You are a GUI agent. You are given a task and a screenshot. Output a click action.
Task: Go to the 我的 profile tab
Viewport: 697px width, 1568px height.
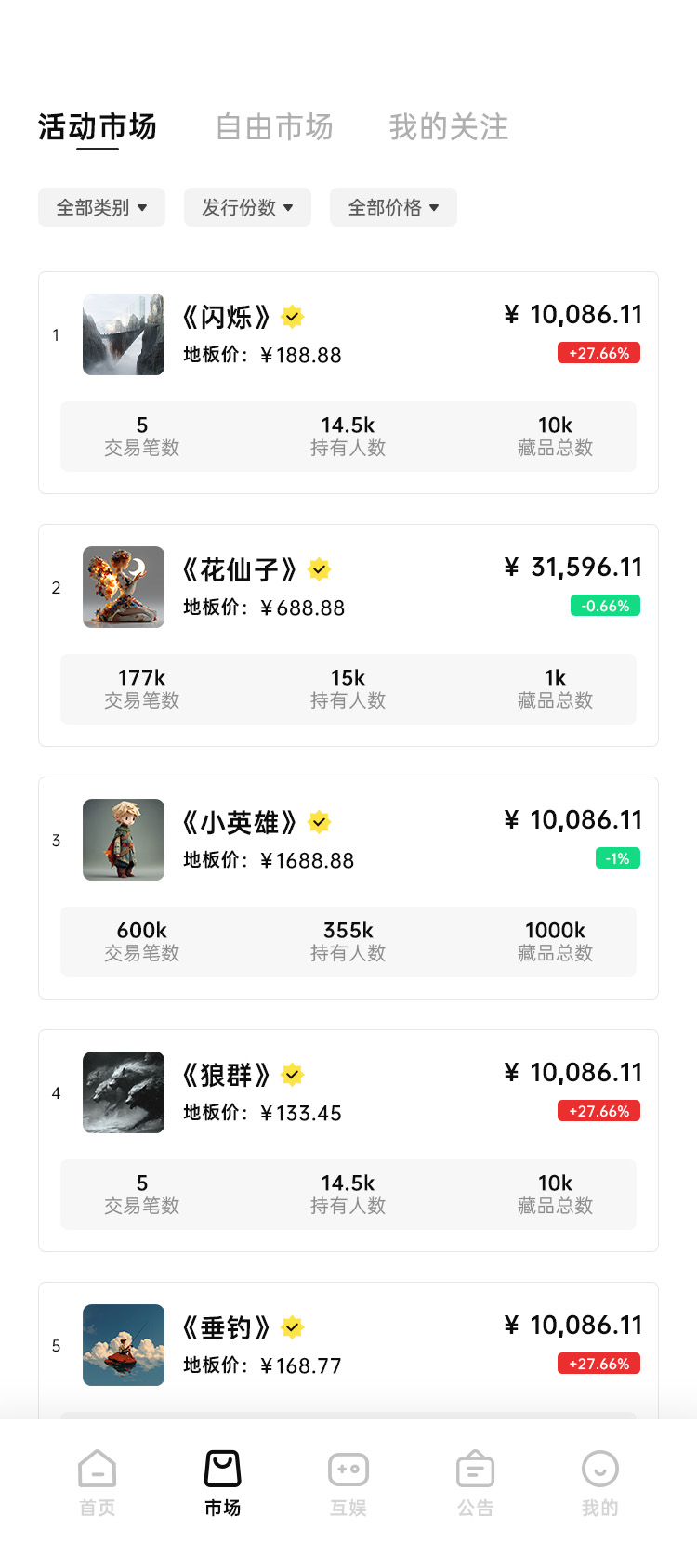pyautogui.click(x=599, y=1483)
